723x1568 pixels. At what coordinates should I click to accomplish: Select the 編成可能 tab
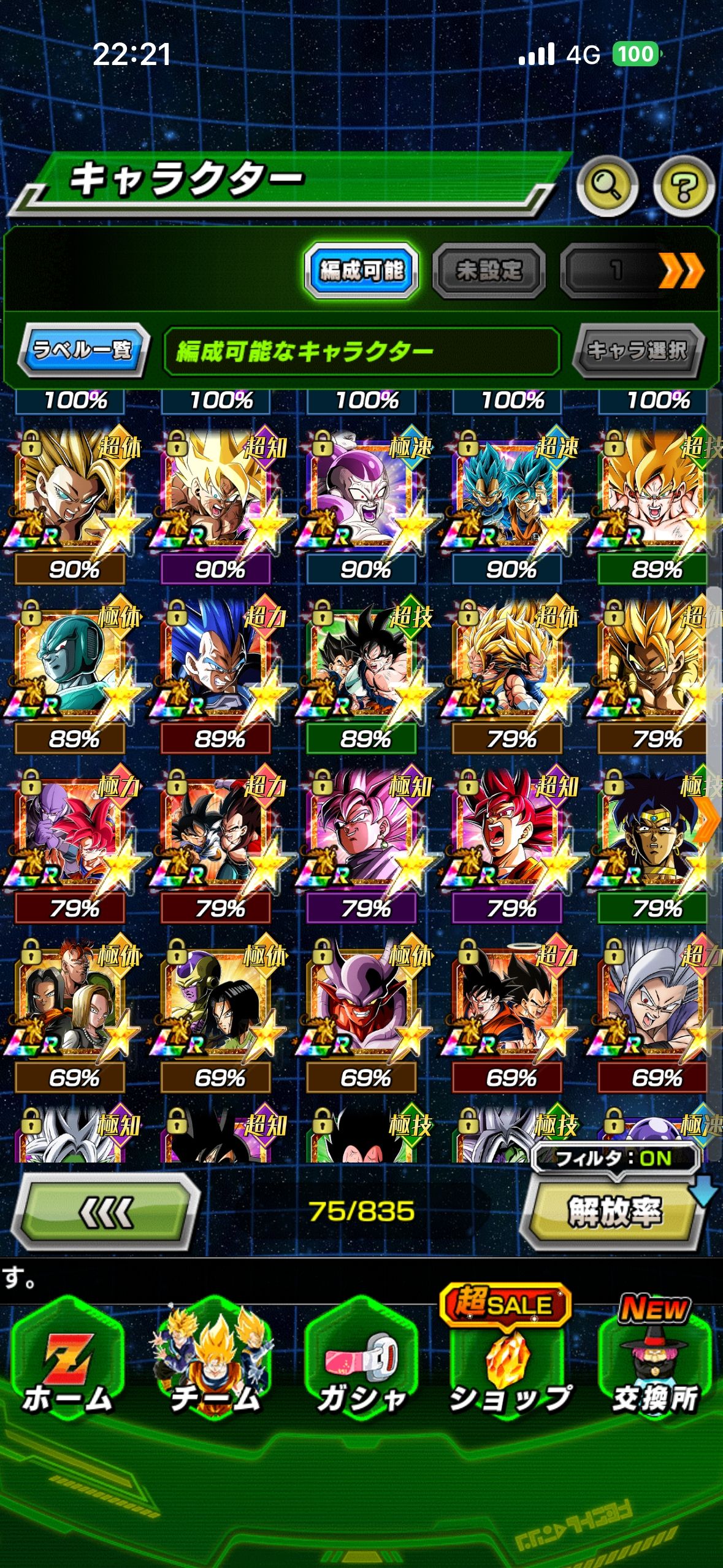point(361,270)
